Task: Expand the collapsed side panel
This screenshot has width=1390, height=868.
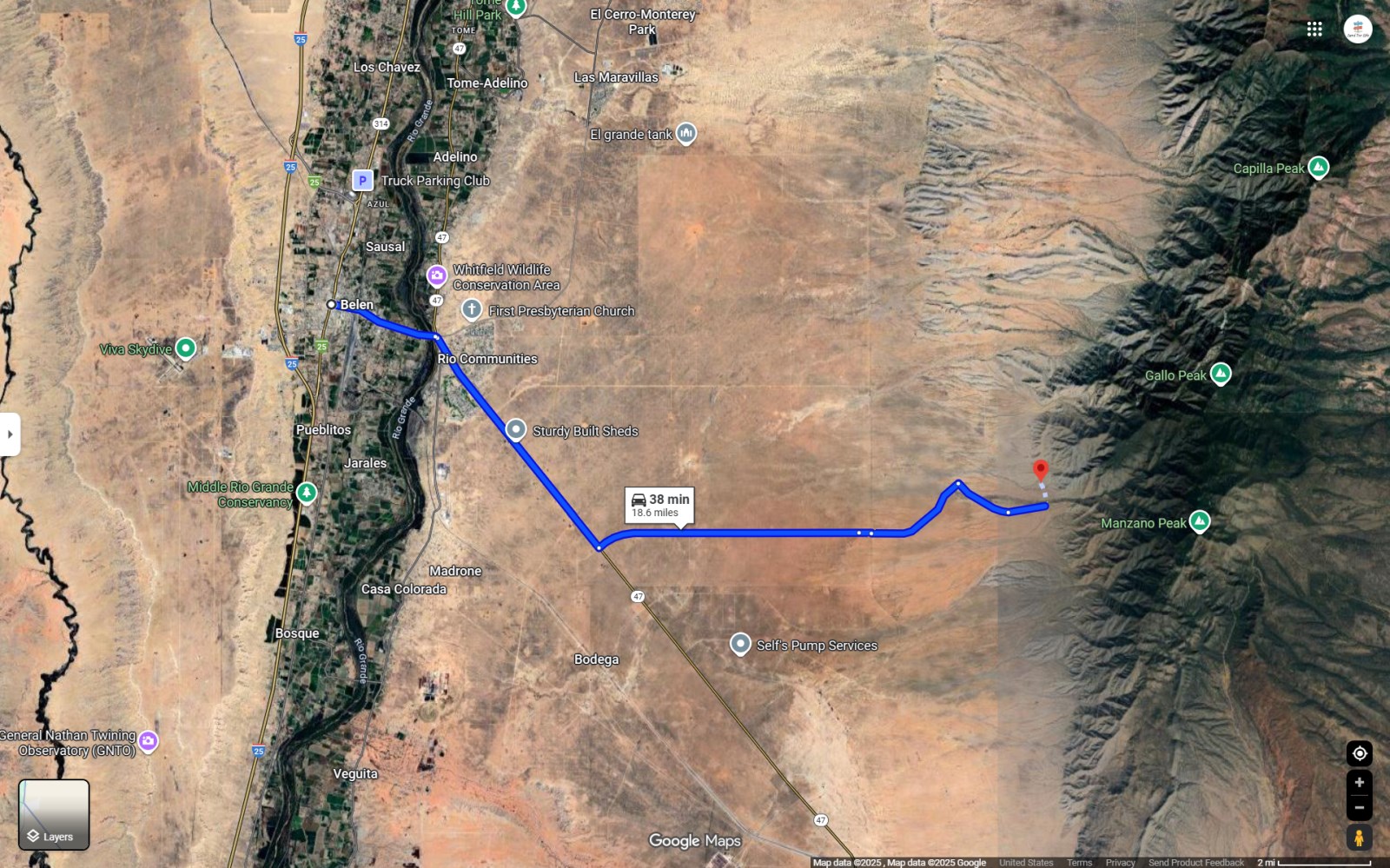Action: click(10, 434)
